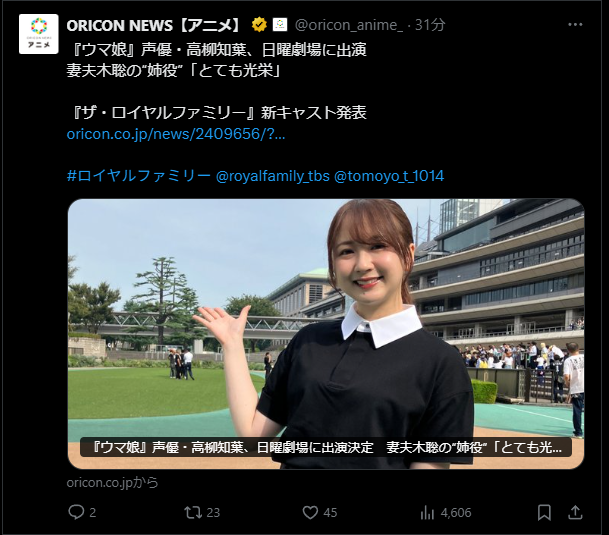Open the #ロイヤルファミリー hashtag
The image size is (609, 535).
point(138,176)
